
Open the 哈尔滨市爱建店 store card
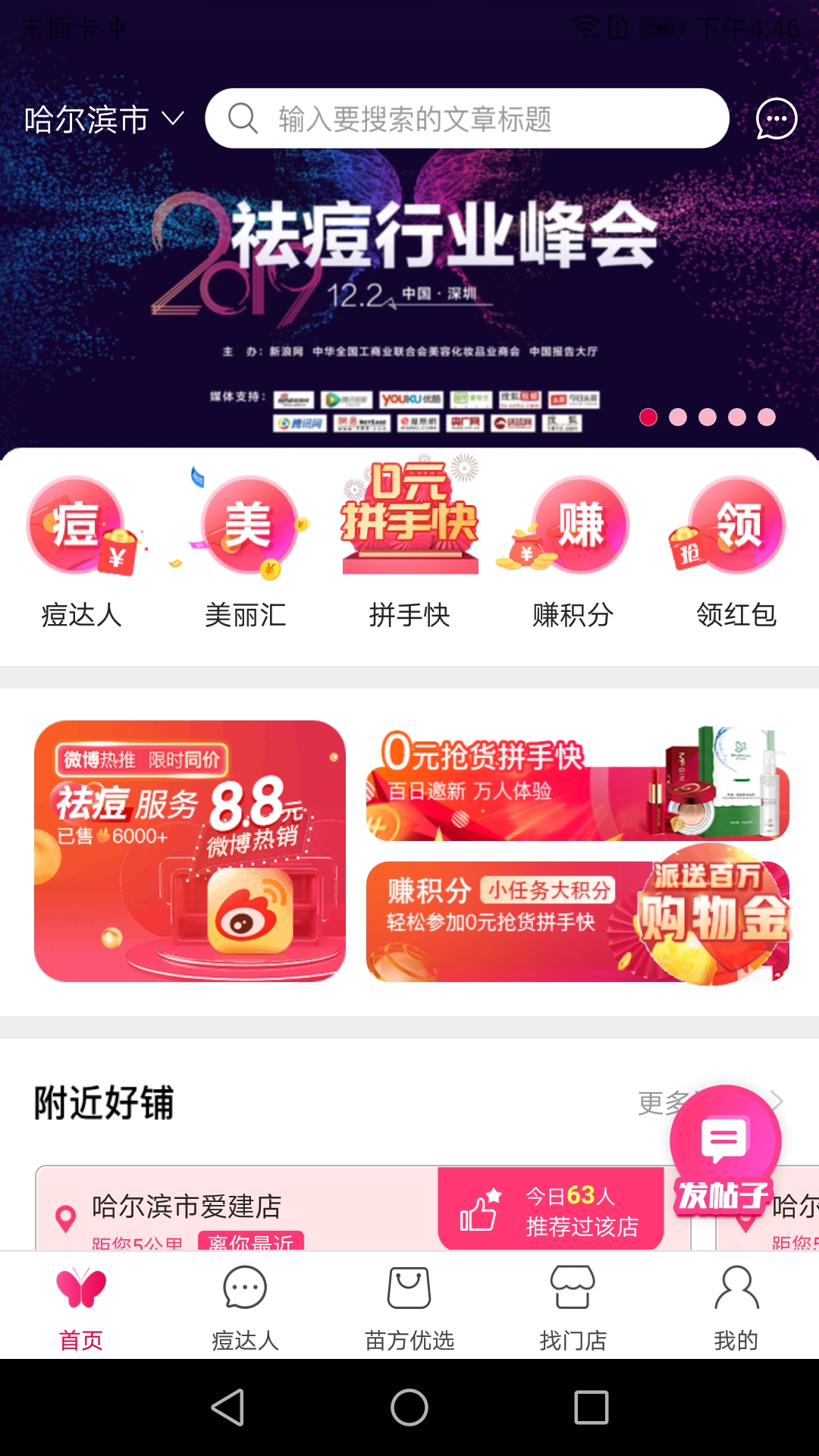[x=363, y=1208]
